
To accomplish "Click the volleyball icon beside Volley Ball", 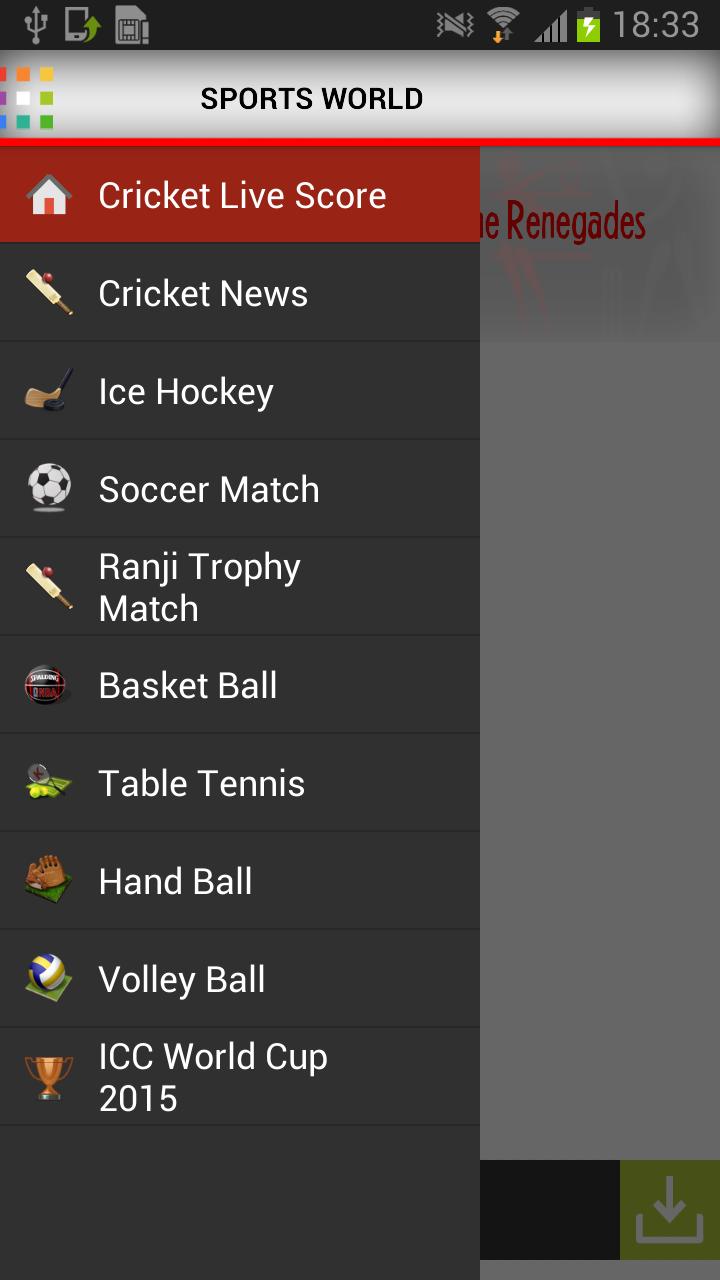I will click(x=48, y=978).
